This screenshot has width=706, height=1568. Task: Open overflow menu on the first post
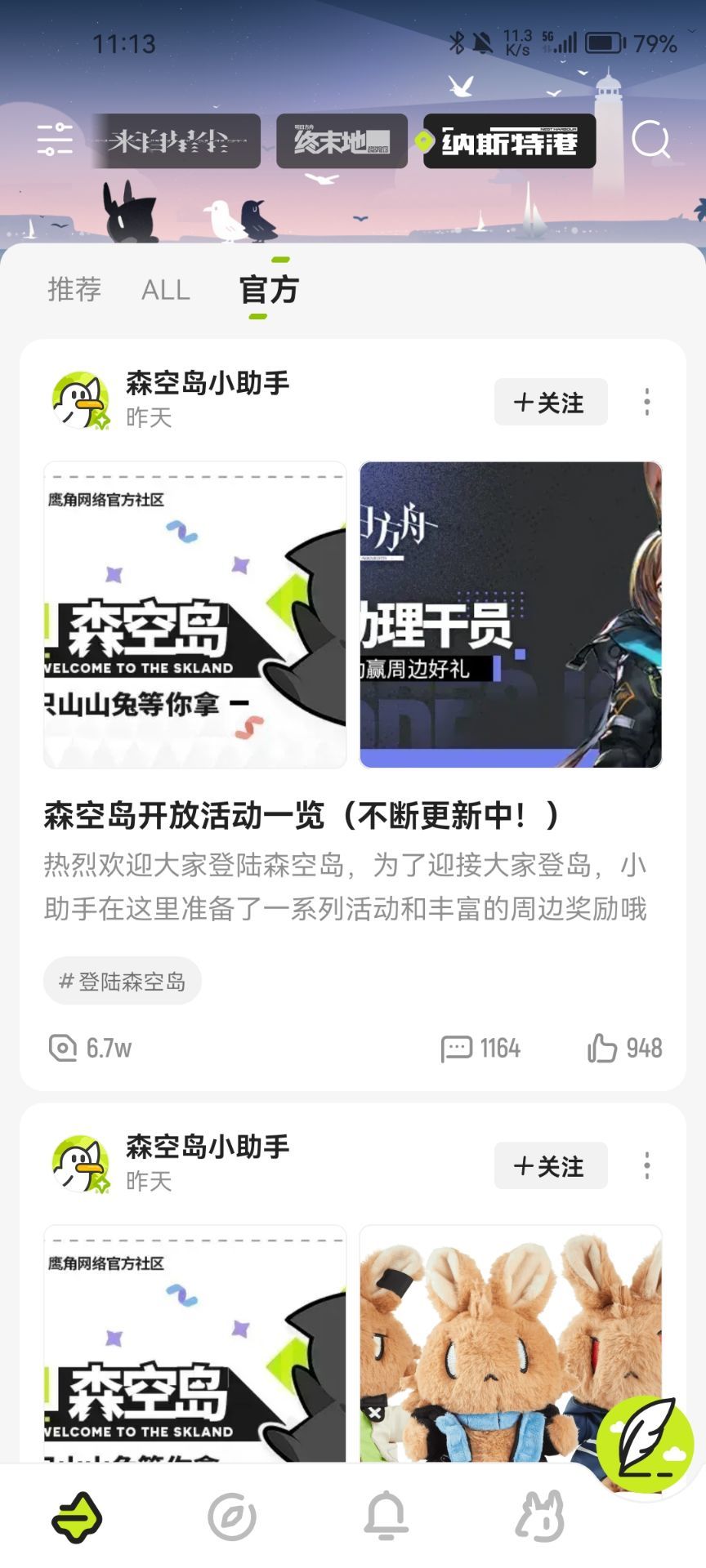coord(646,402)
